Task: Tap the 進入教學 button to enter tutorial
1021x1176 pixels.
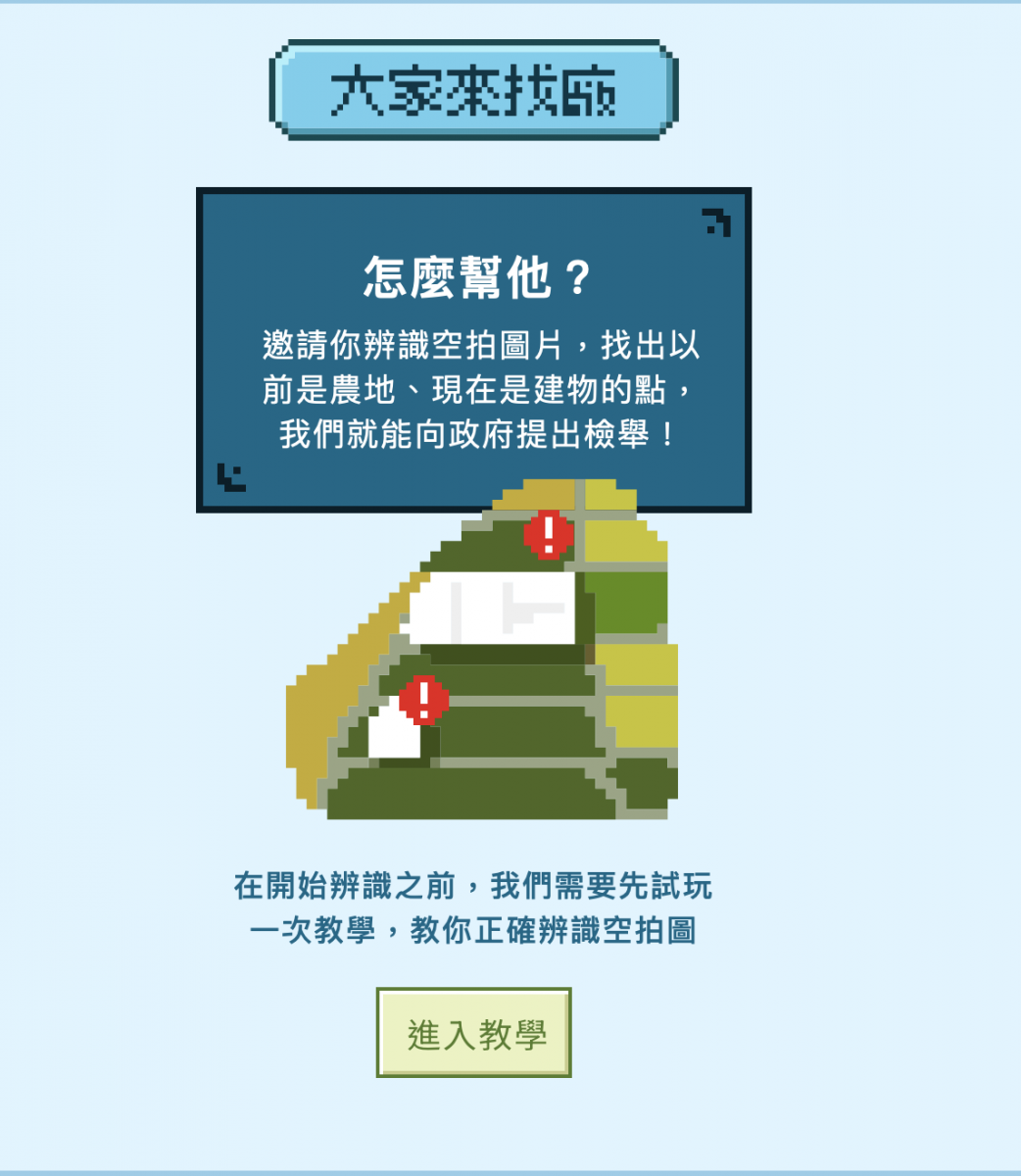Action: coord(474,1033)
